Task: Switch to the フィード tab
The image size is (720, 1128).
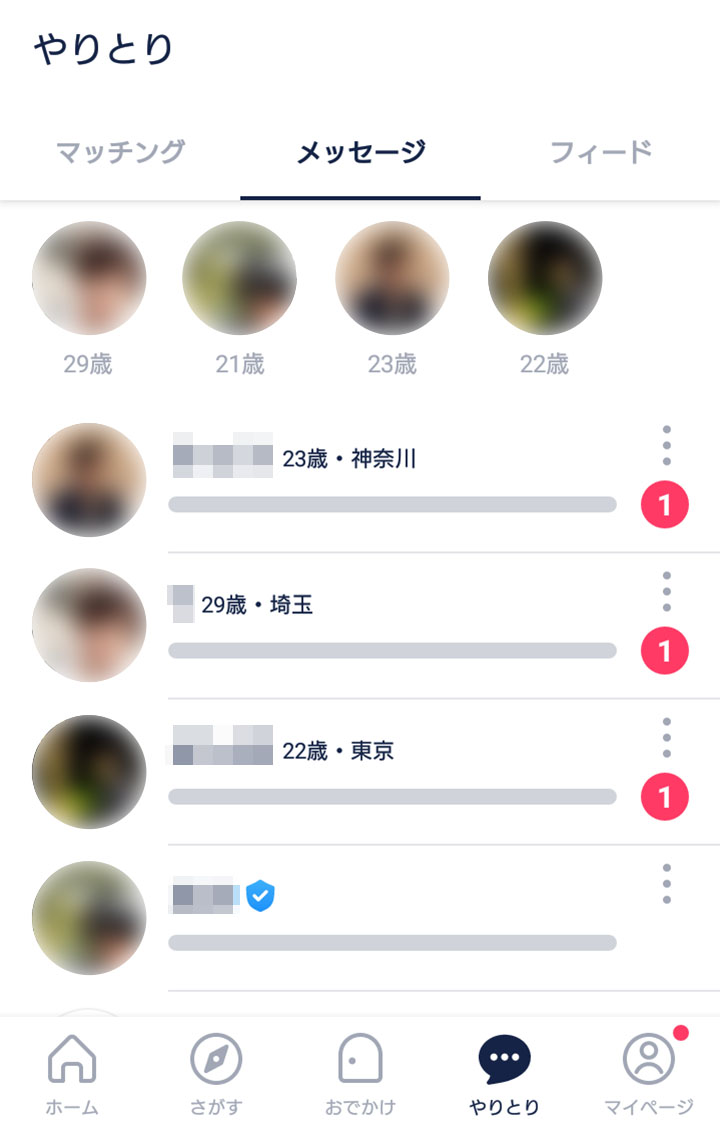Action: point(600,152)
